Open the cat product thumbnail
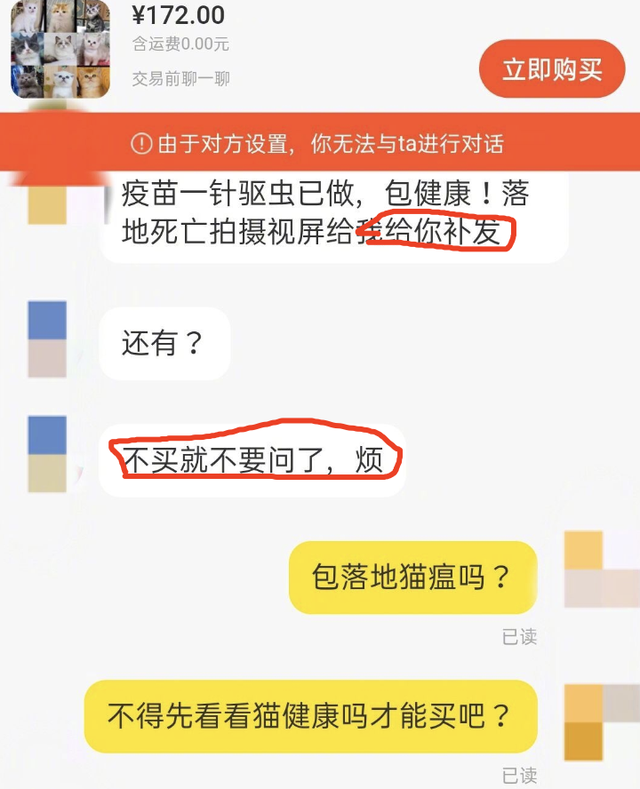The image size is (640, 789). pyautogui.click(x=60, y=48)
